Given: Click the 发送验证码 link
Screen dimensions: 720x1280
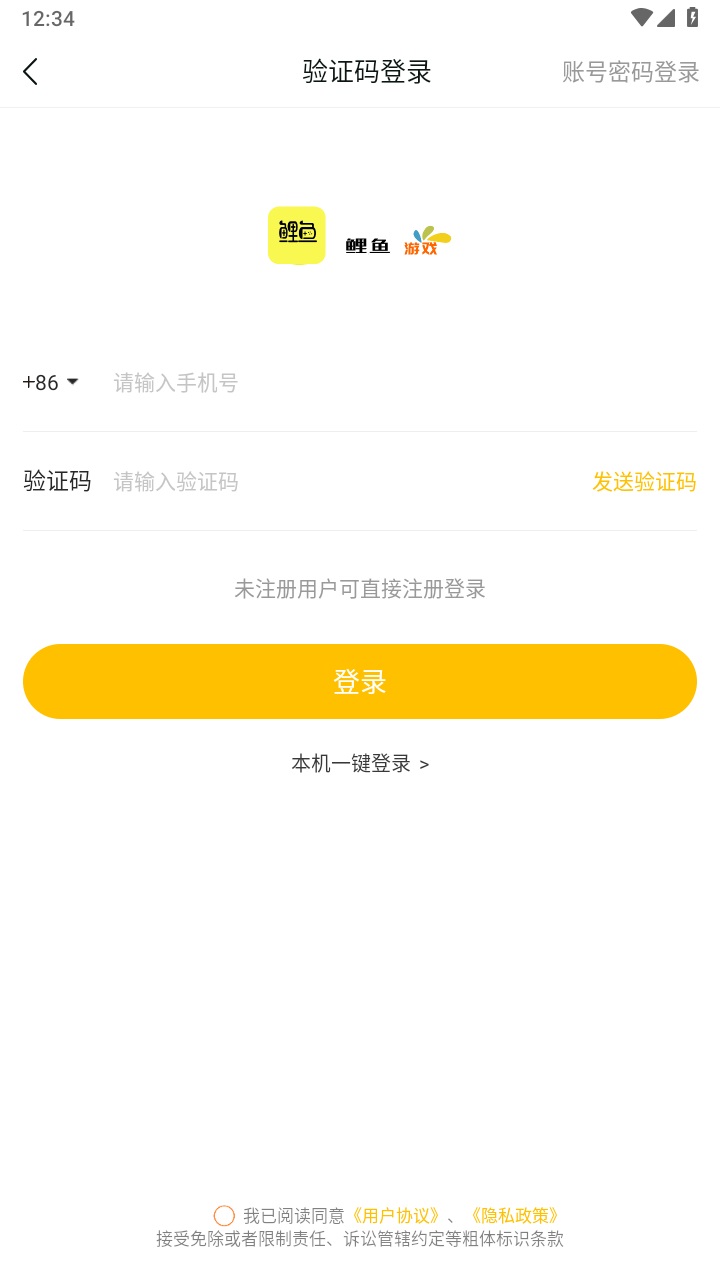Looking at the screenshot, I should click(x=645, y=482).
